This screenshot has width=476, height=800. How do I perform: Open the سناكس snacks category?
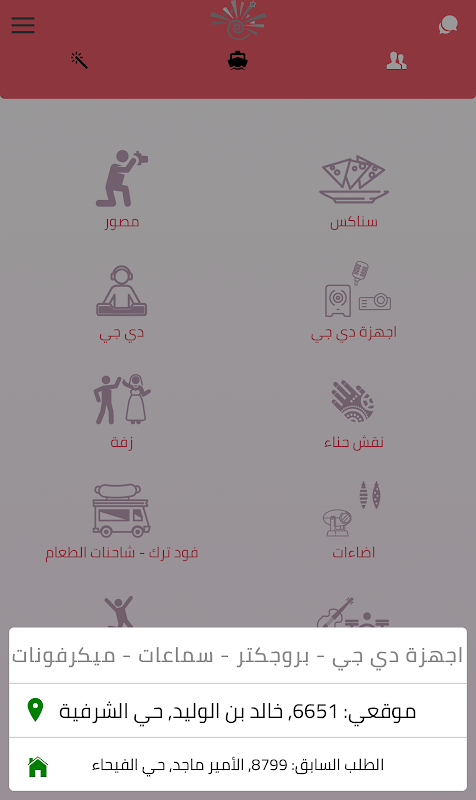point(354,191)
